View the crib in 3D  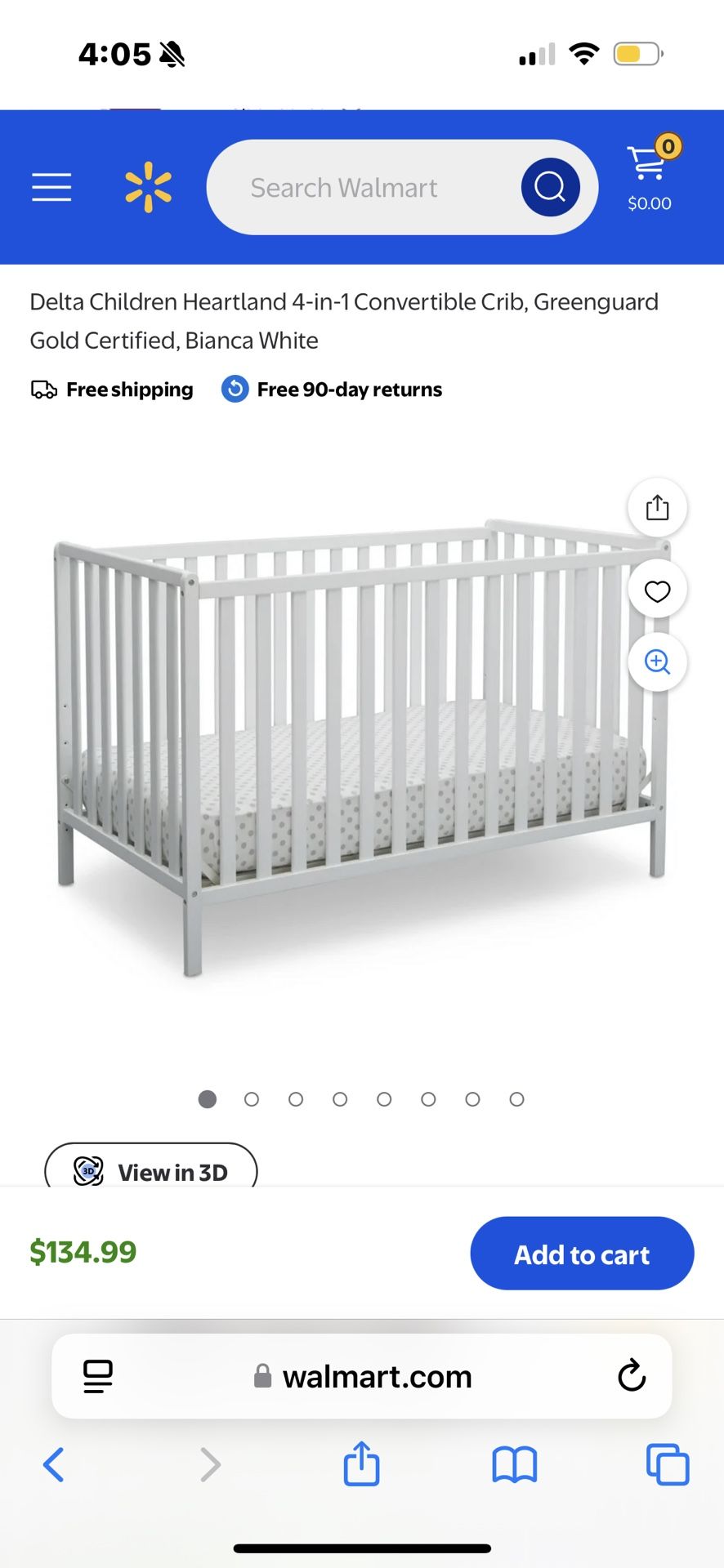(151, 1169)
